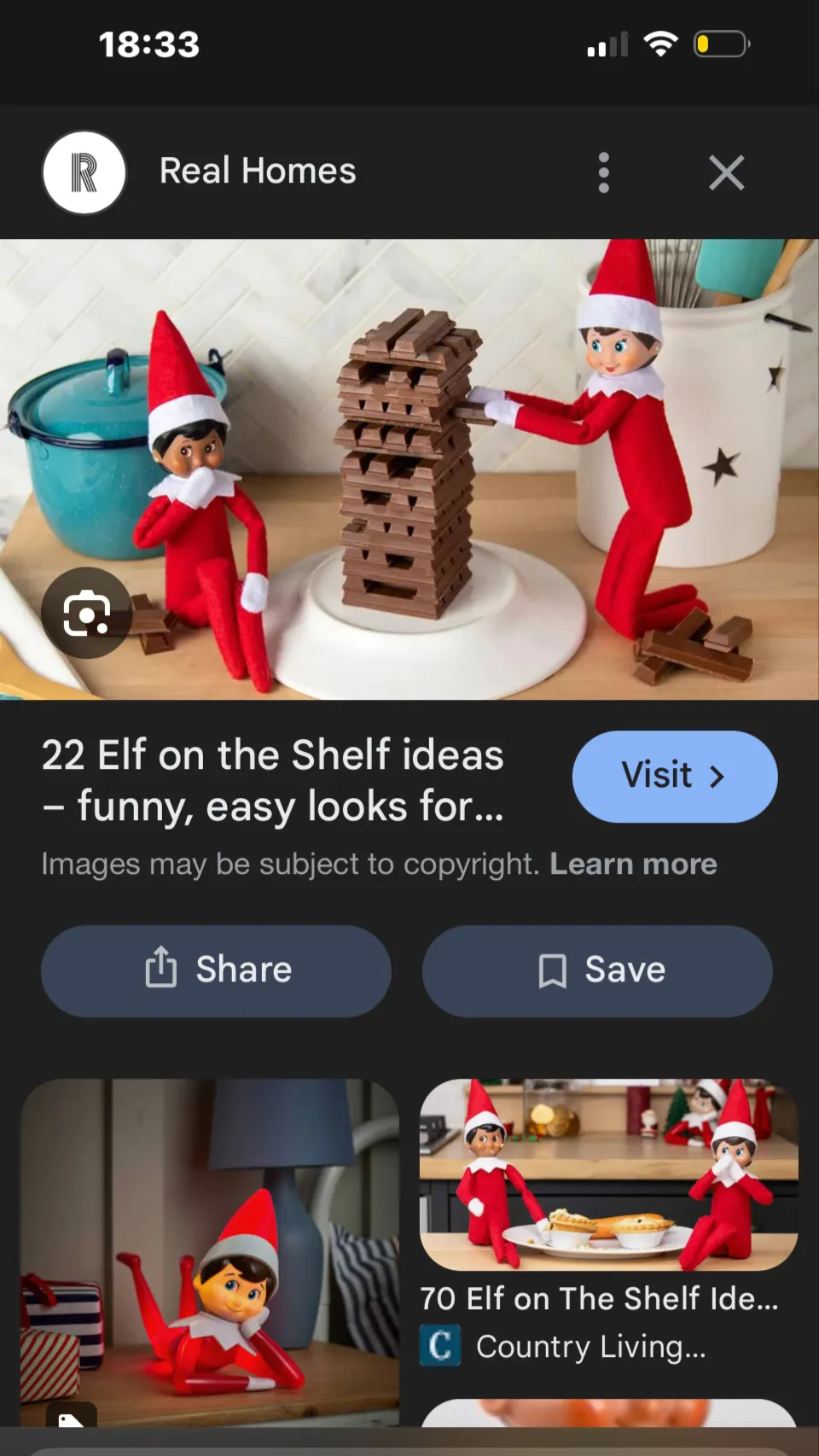Open the three-dot overflow menu

[x=604, y=173]
